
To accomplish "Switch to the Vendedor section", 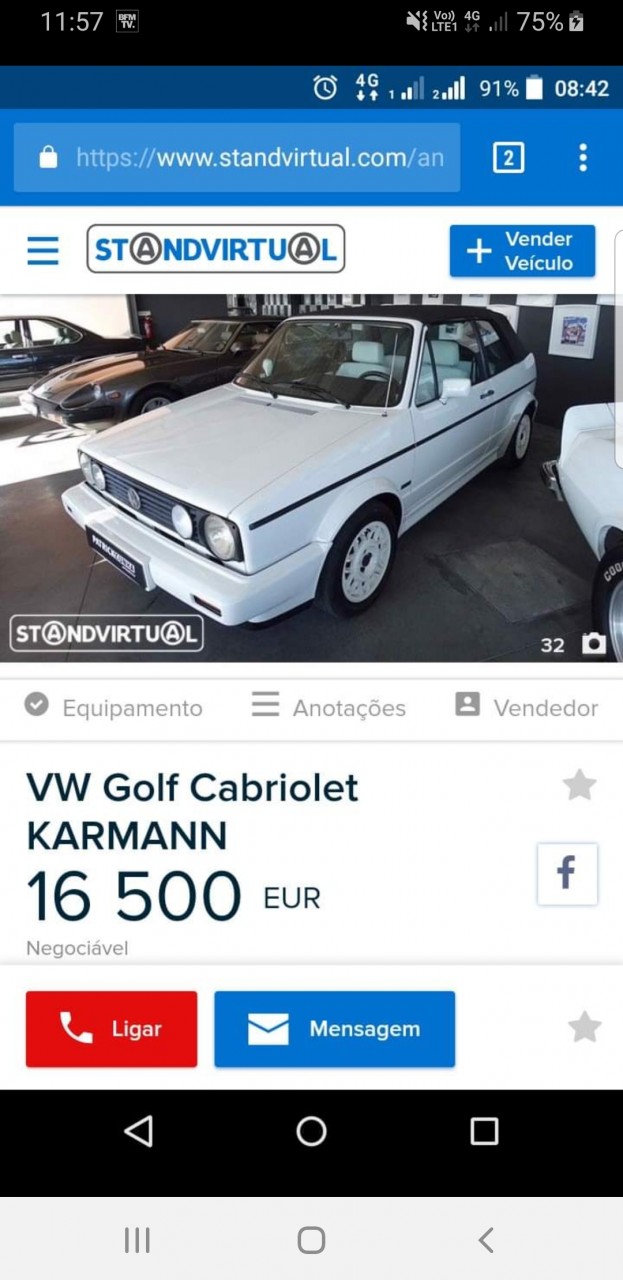I will [x=526, y=707].
